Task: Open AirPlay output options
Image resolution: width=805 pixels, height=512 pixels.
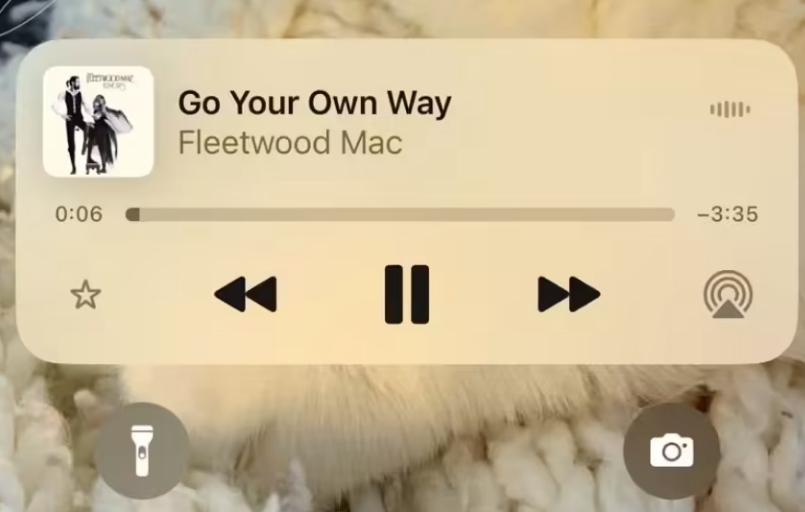Action: (x=727, y=294)
